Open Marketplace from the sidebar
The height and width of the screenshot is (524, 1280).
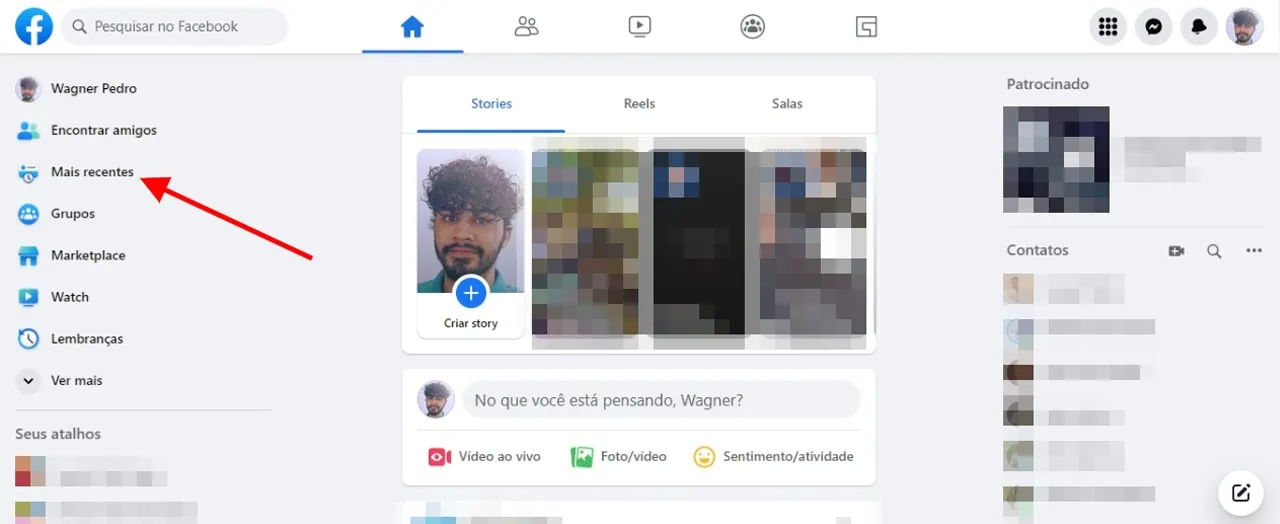(x=88, y=256)
